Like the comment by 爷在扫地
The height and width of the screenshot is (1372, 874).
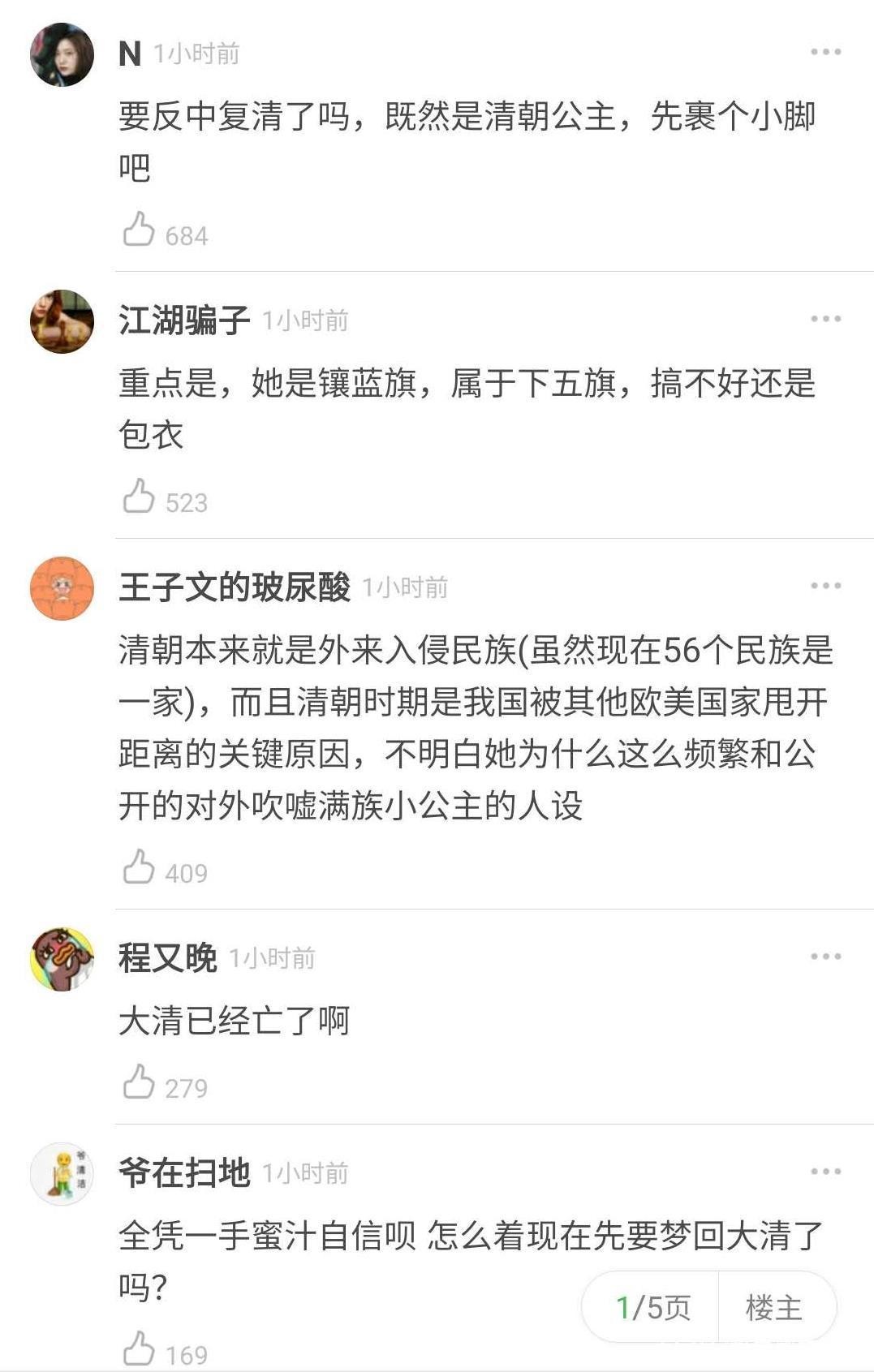click(x=139, y=1349)
